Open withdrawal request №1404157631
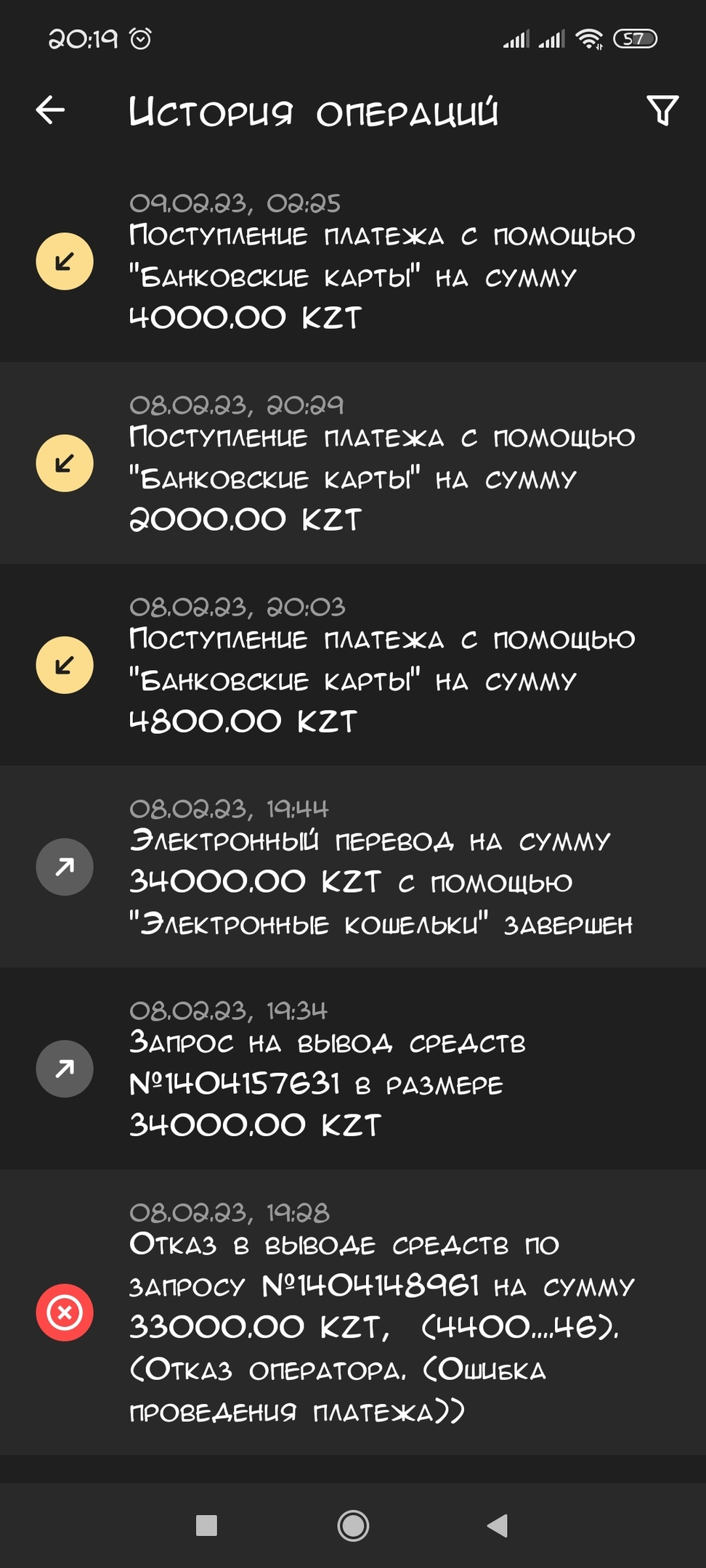 click(x=353, y=1069)
